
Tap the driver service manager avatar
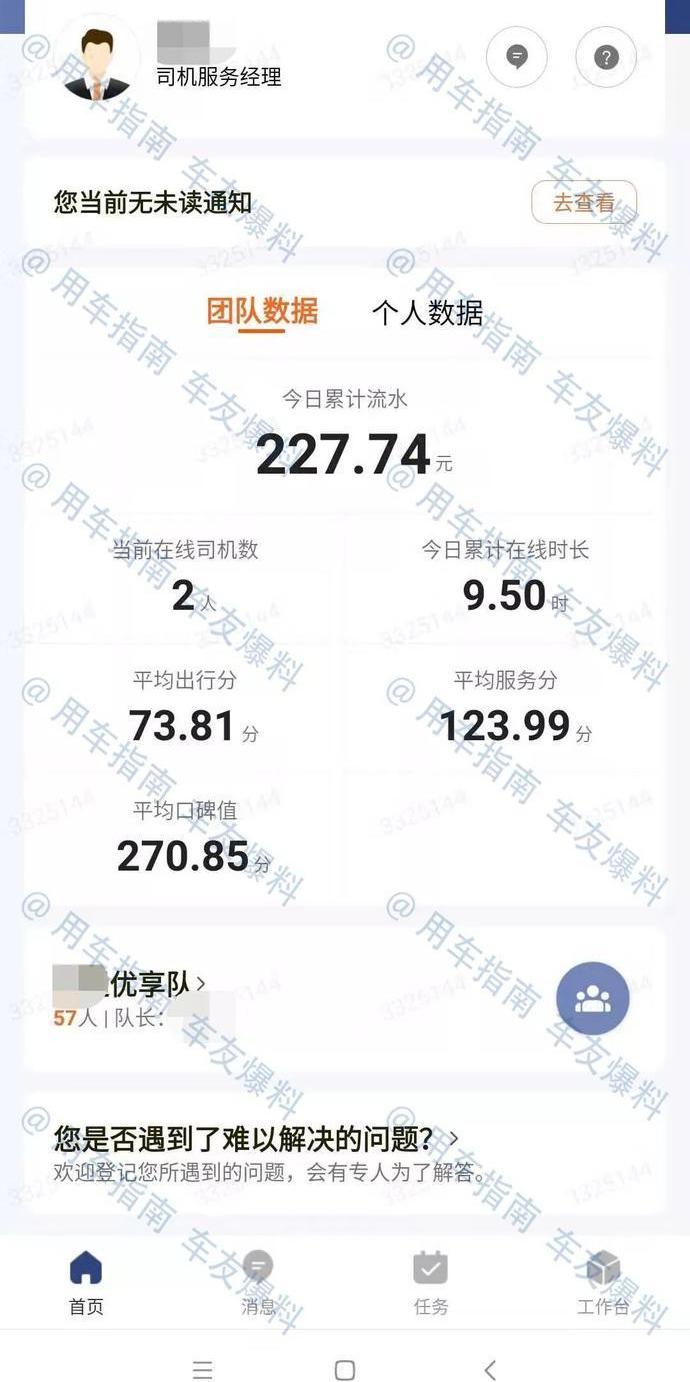pos(98,62)
